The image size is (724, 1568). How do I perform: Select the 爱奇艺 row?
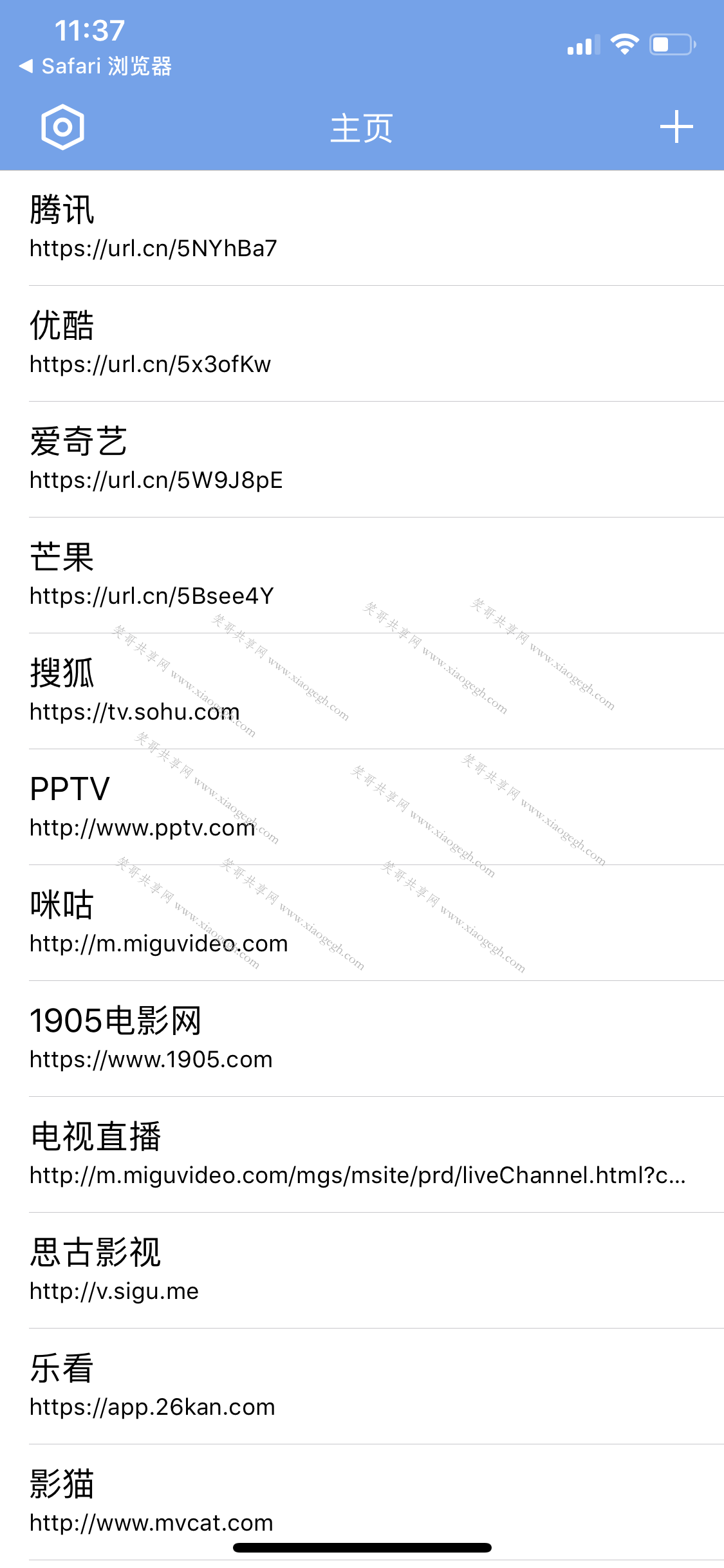362,460
